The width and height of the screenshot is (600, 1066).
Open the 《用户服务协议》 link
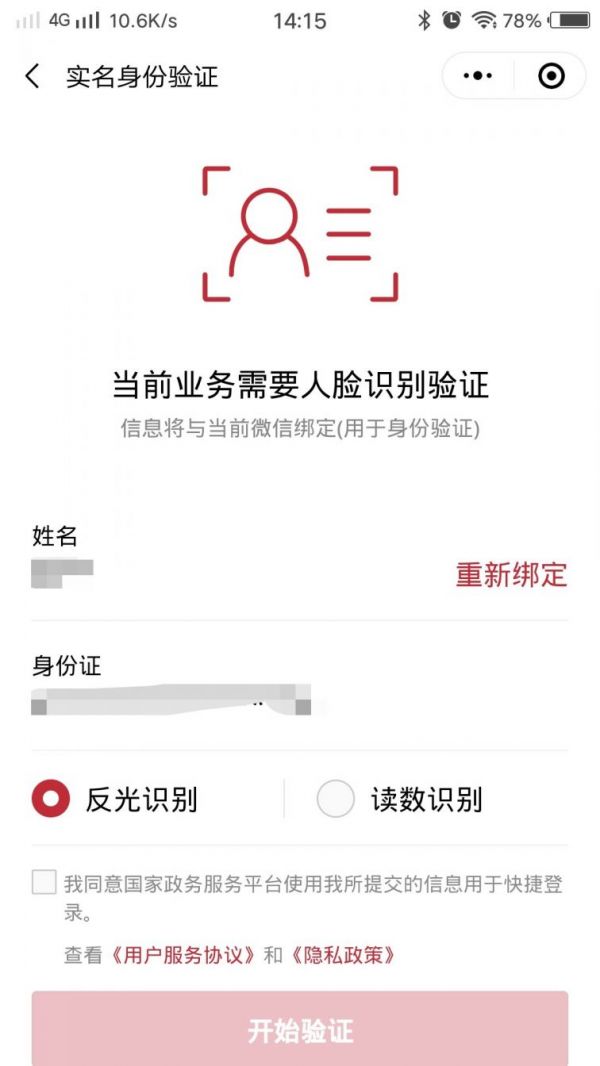(182, 955)
